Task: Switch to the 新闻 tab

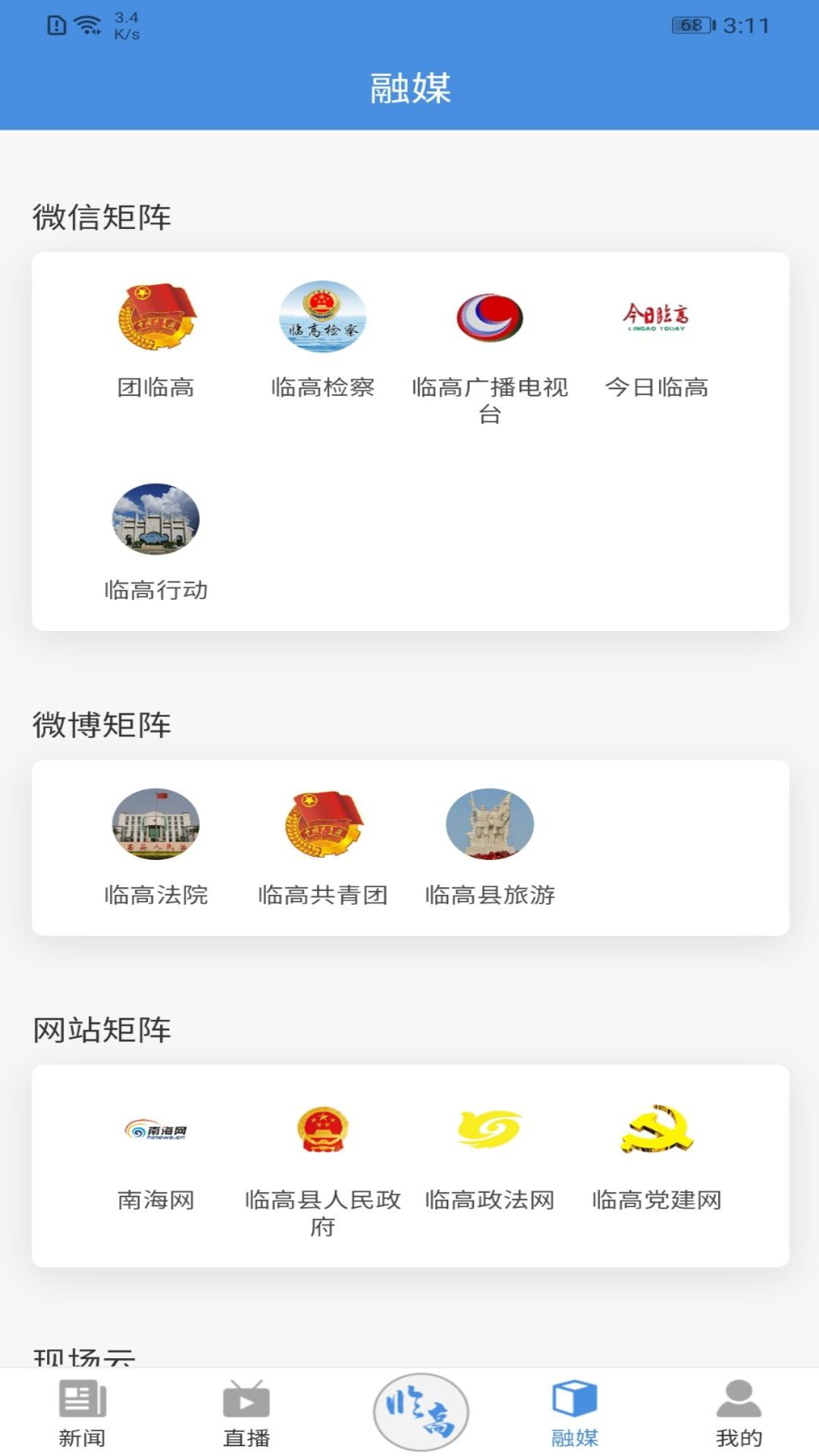Action: pyautogui.click(x=82, y=1412)
